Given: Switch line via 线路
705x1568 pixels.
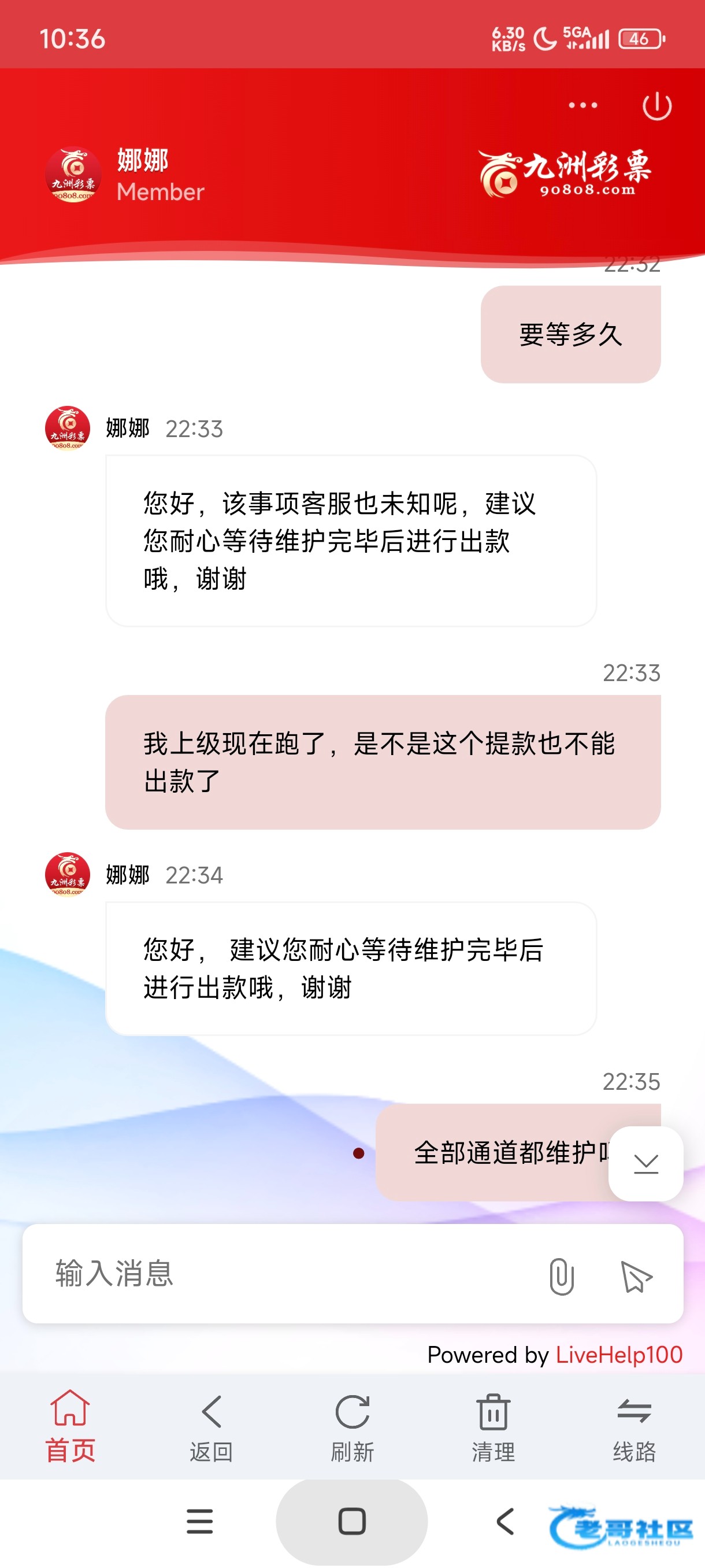Looking at the screenshot, I should tap(634, 1426).
